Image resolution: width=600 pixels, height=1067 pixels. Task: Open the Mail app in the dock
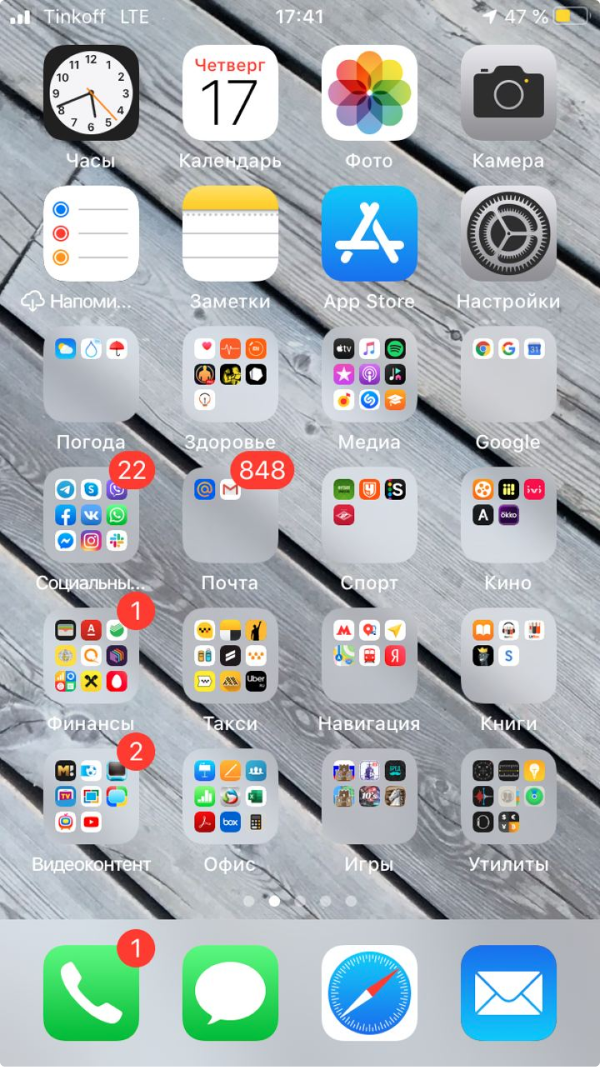coord(508,993)
